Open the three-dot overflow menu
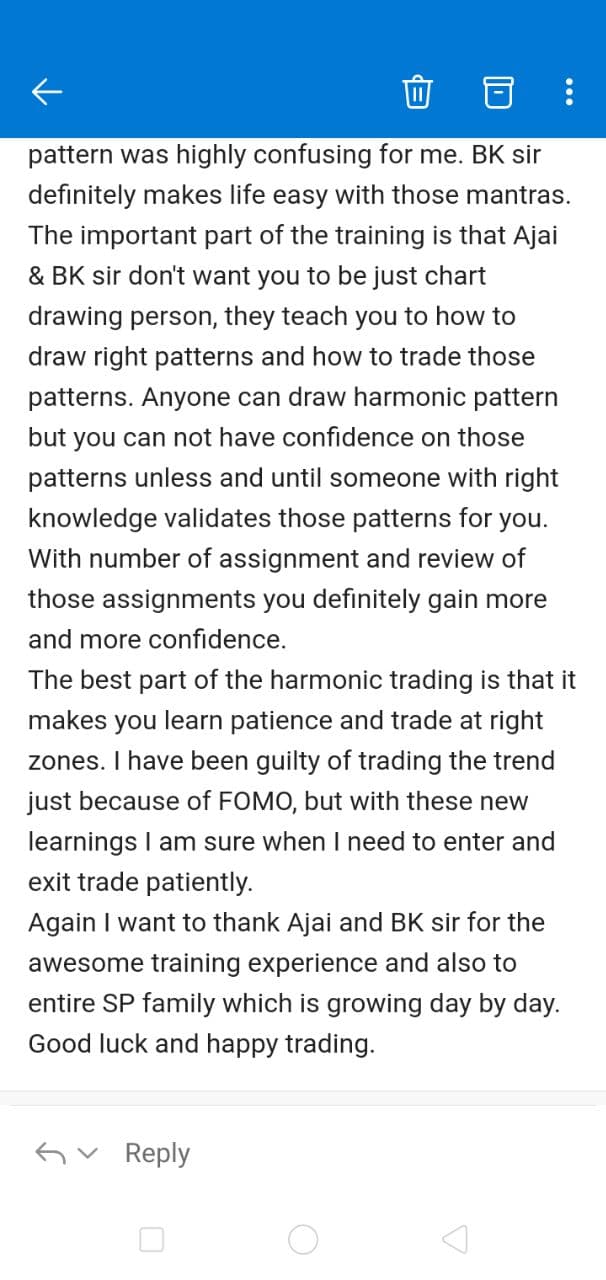Viewport: 606px width, 1280px height. click(x=569, y=93)
